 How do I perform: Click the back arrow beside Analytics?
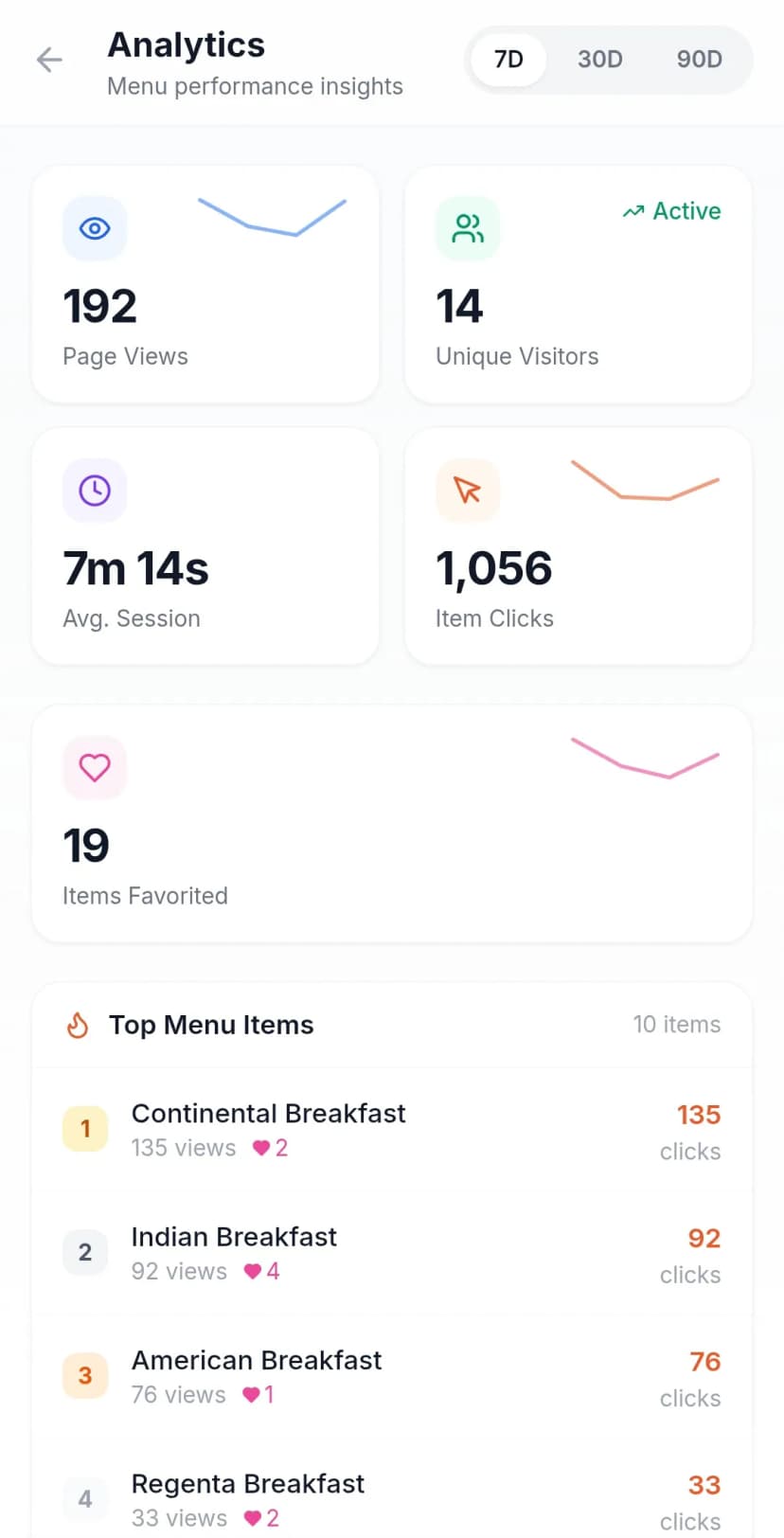point(48,60)
